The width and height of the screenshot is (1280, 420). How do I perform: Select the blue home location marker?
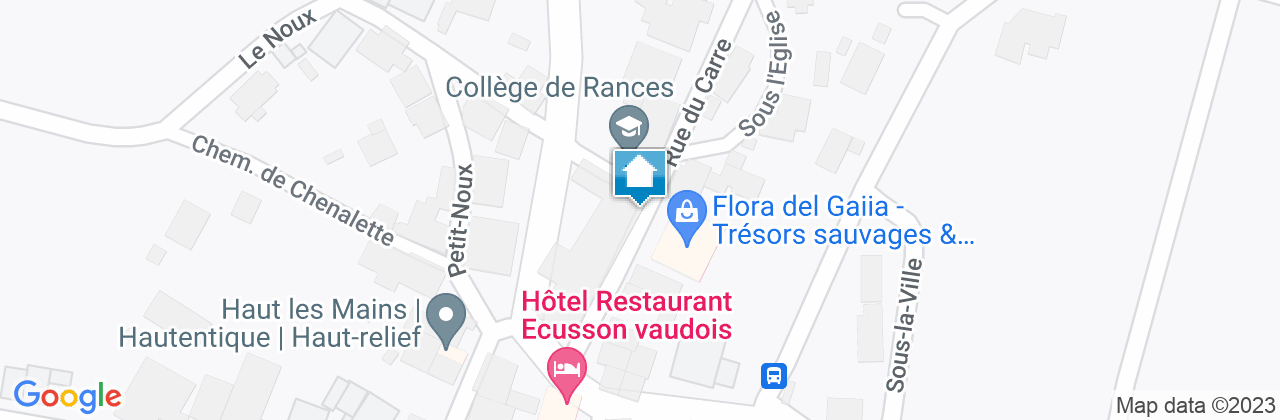click(x=639, y=176)
